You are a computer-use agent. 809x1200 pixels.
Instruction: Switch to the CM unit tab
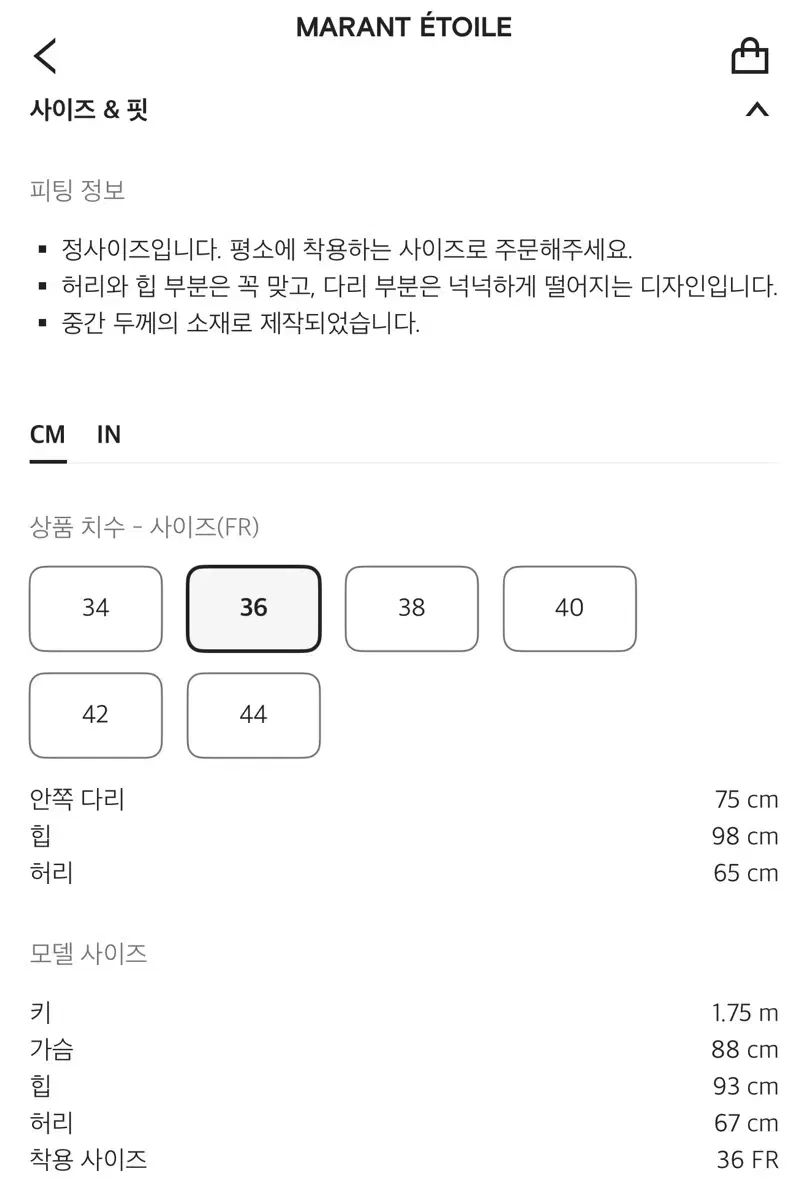tap(48, 435)
